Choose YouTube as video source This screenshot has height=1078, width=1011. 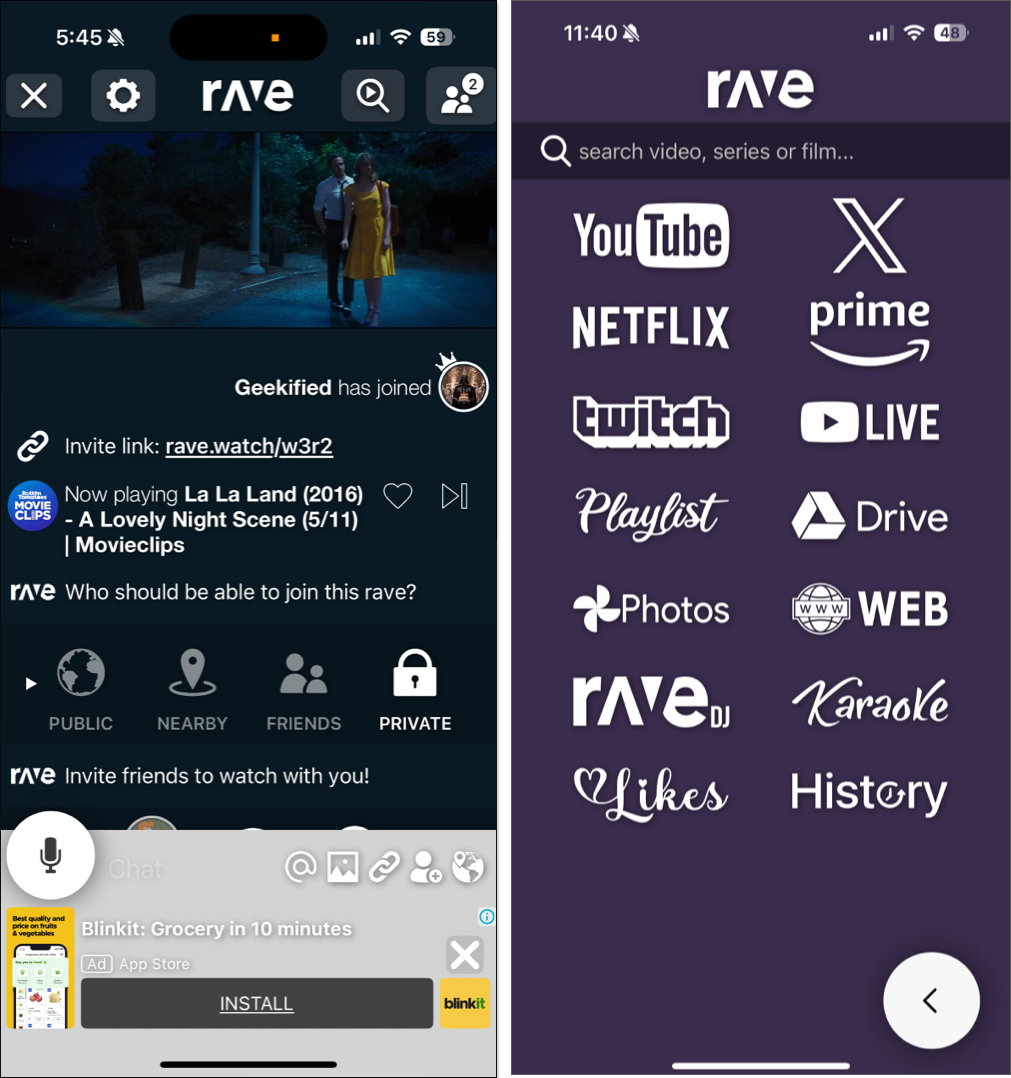click(651, 236)
